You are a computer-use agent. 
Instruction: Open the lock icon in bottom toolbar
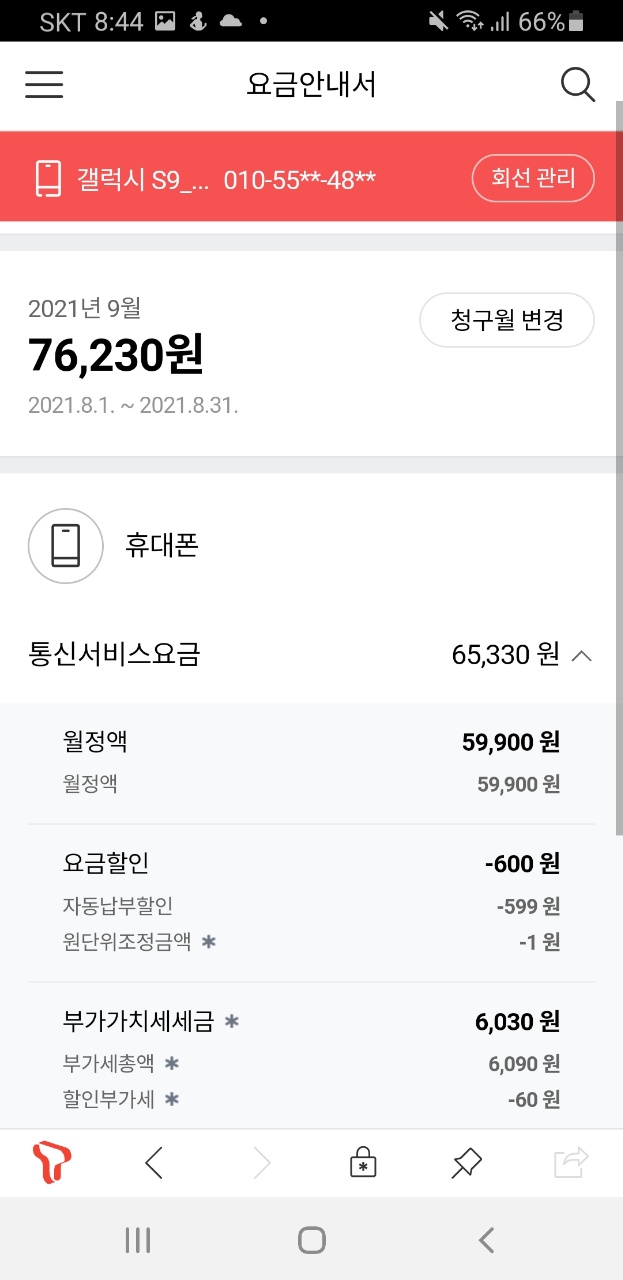363,1162
